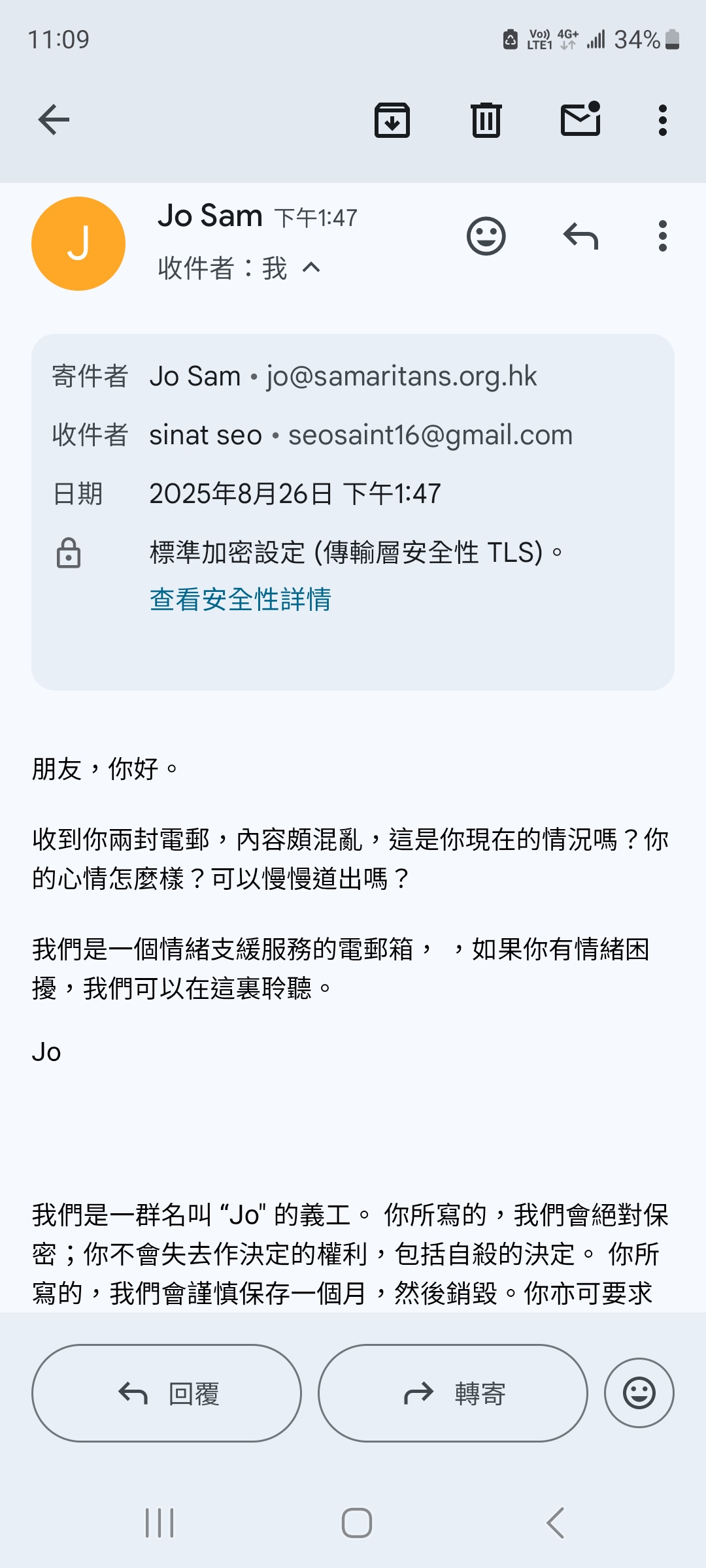Go to the home screen
Image resolution: width=706 pixels, height=1568 pixels.
357,1523
